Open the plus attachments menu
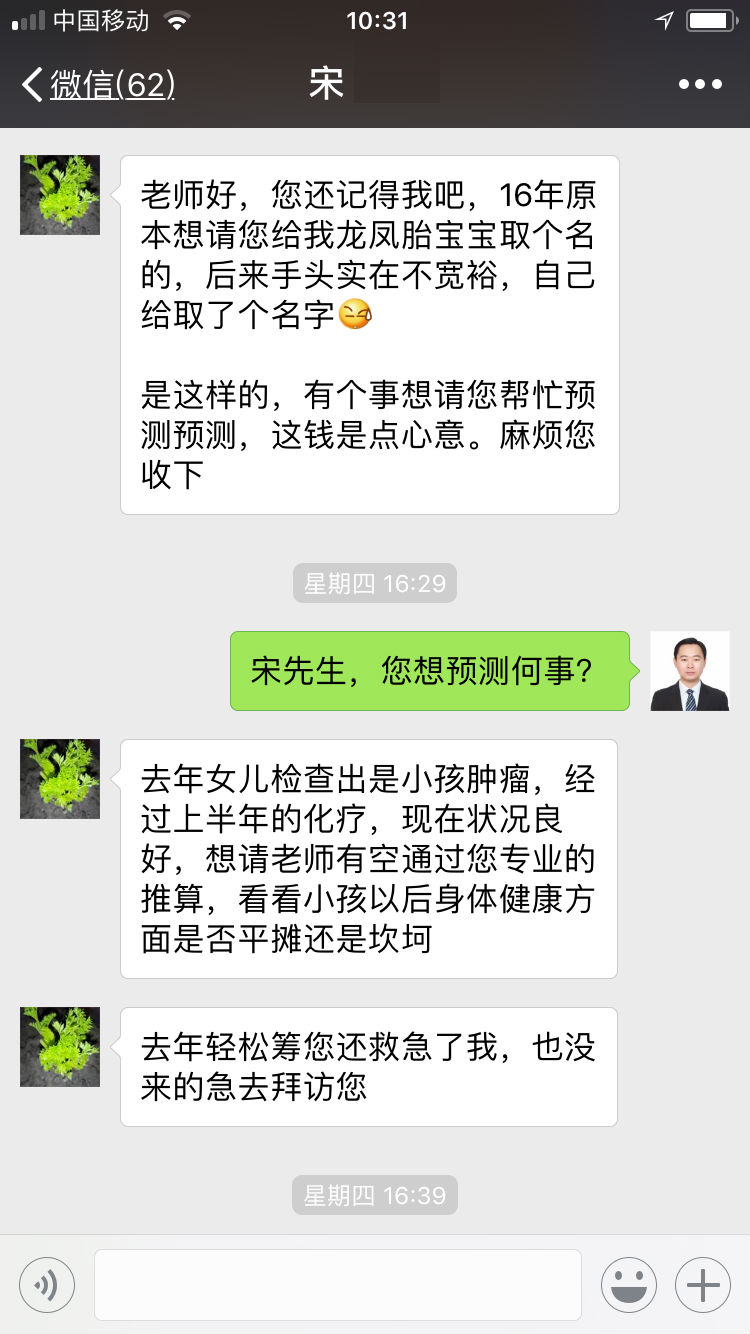 click(x=703, y=1284)
